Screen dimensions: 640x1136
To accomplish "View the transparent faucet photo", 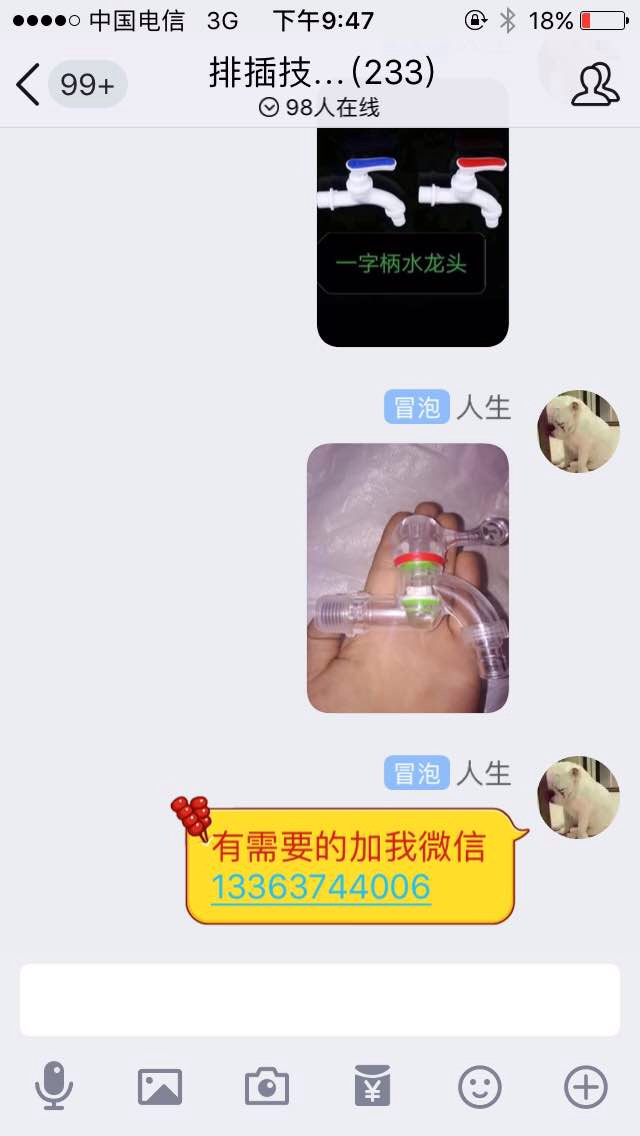I will (407, 578).
